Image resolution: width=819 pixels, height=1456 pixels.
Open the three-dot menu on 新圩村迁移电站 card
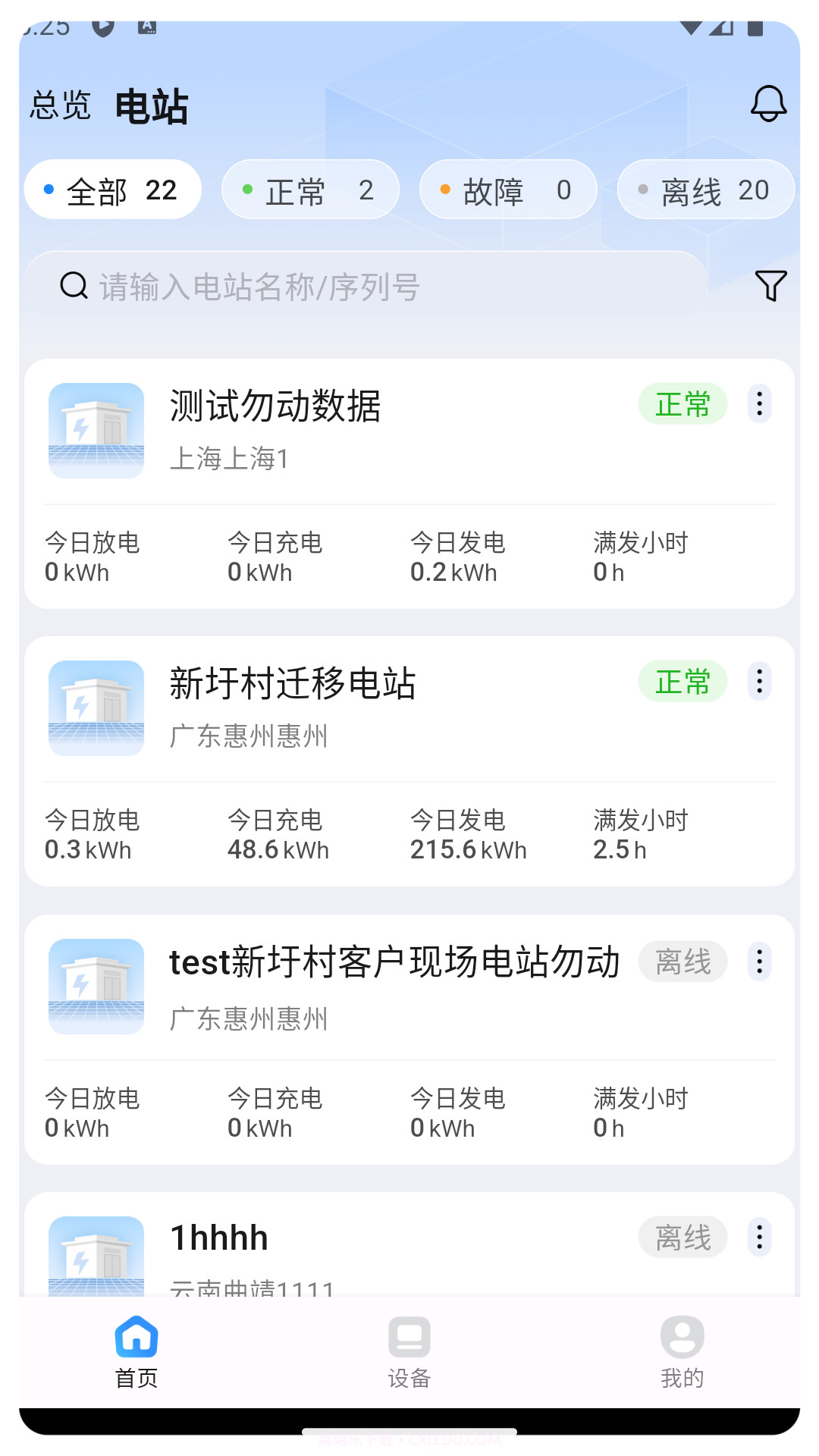tap(758, 682)
